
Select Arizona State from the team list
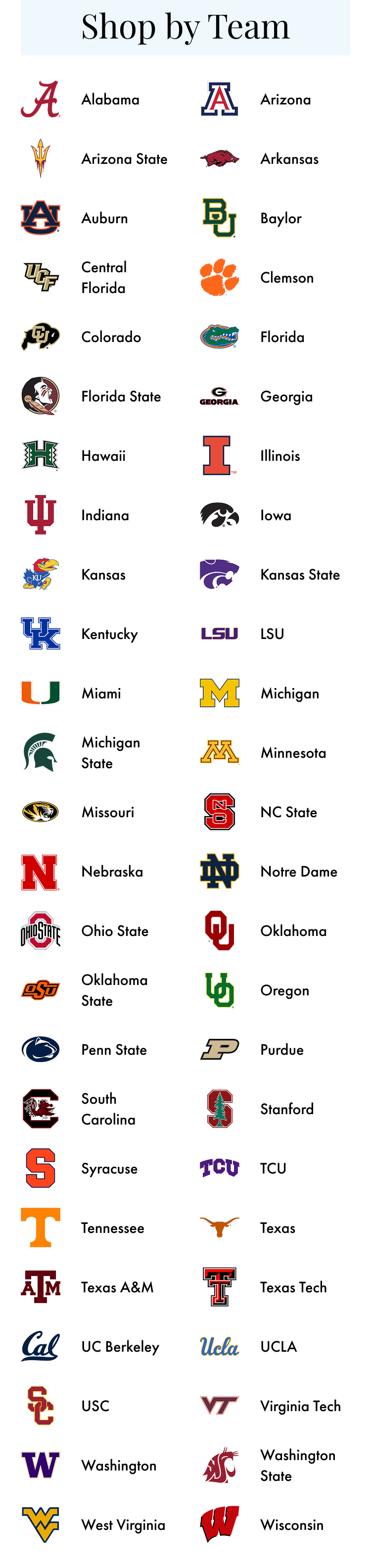(x=124, y=159)
